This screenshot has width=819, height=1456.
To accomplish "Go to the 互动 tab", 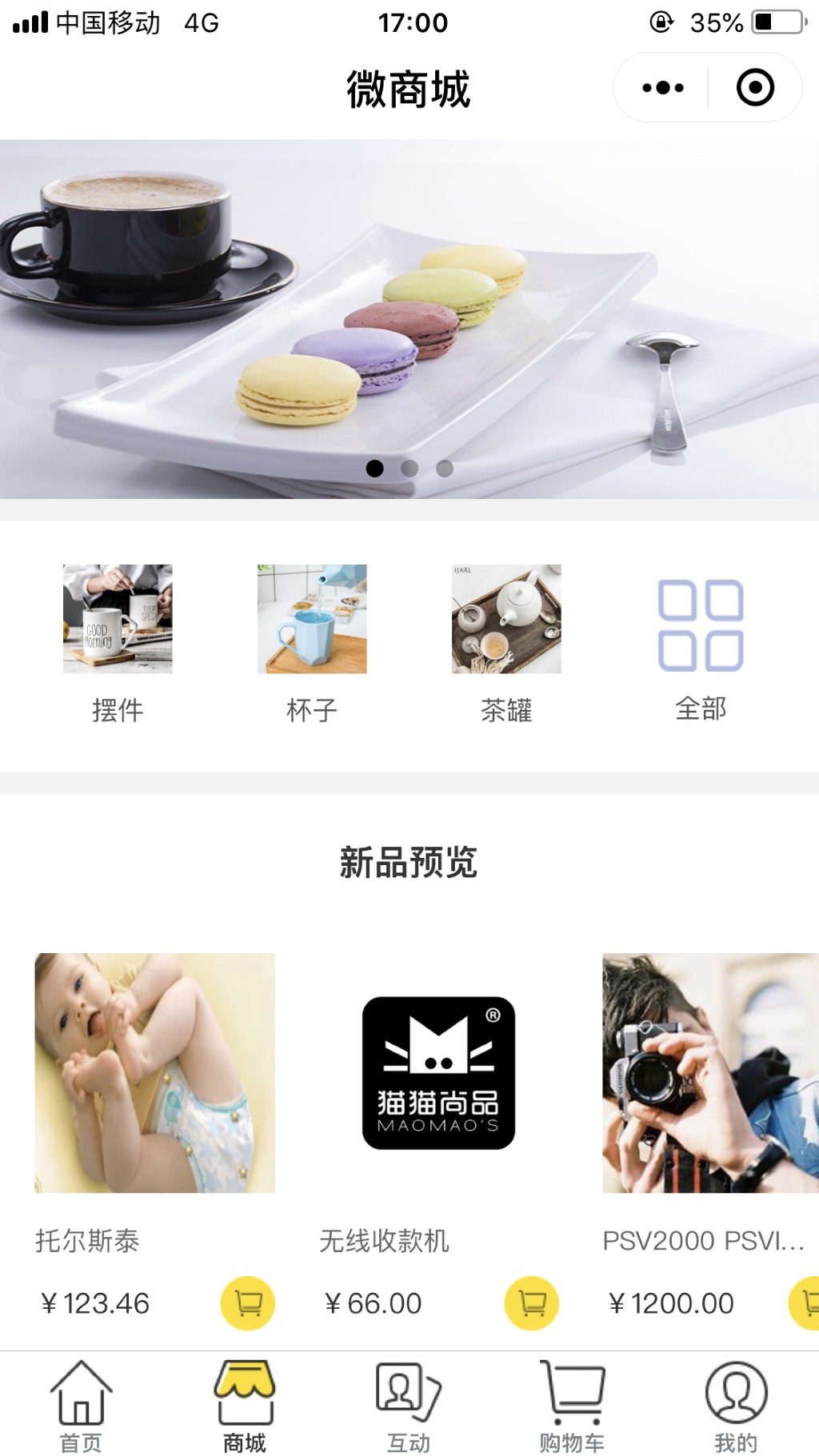I will [409, 1407].
